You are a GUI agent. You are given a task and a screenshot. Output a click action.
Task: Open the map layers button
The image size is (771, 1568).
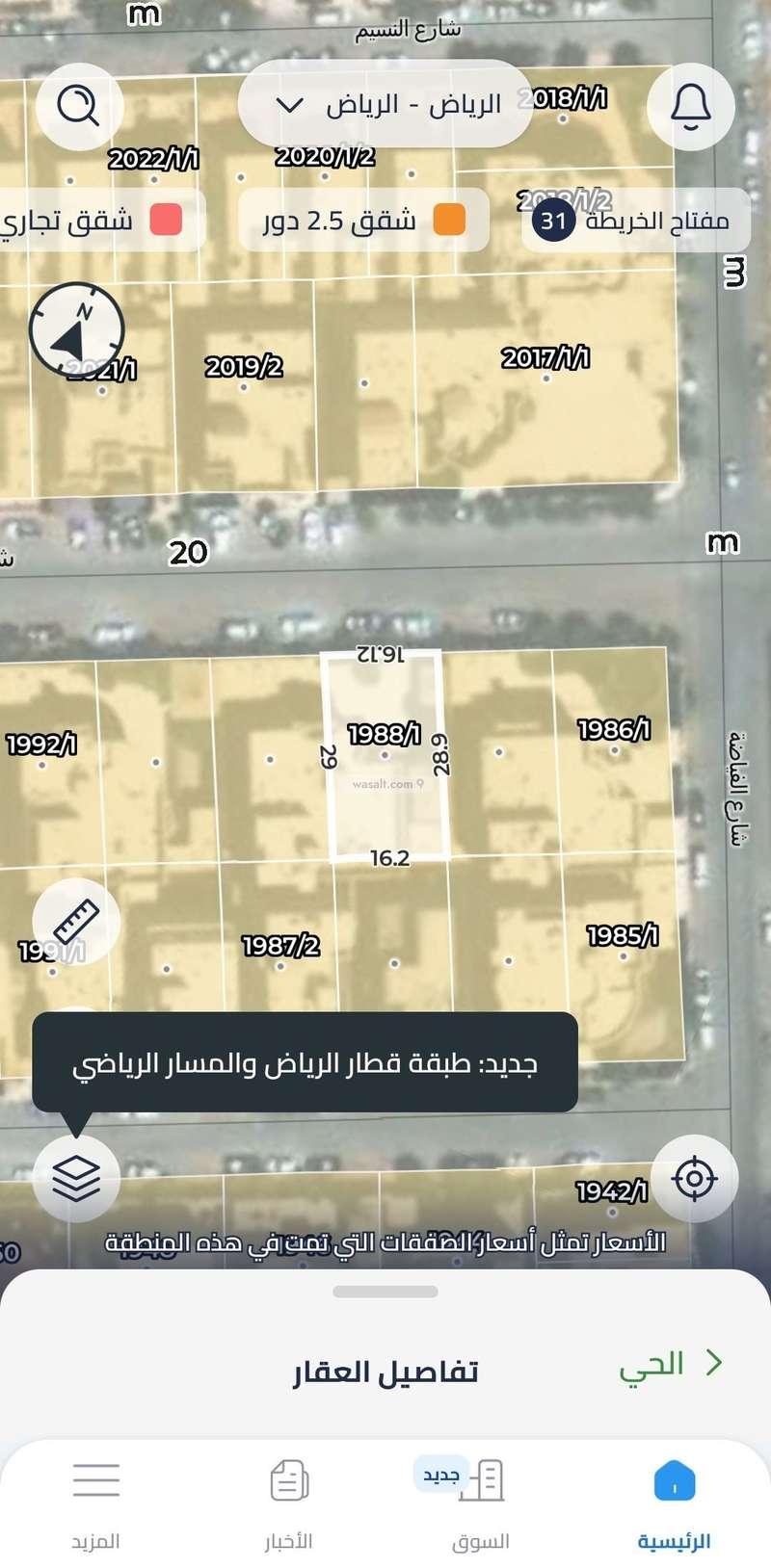click(76, 1178)
